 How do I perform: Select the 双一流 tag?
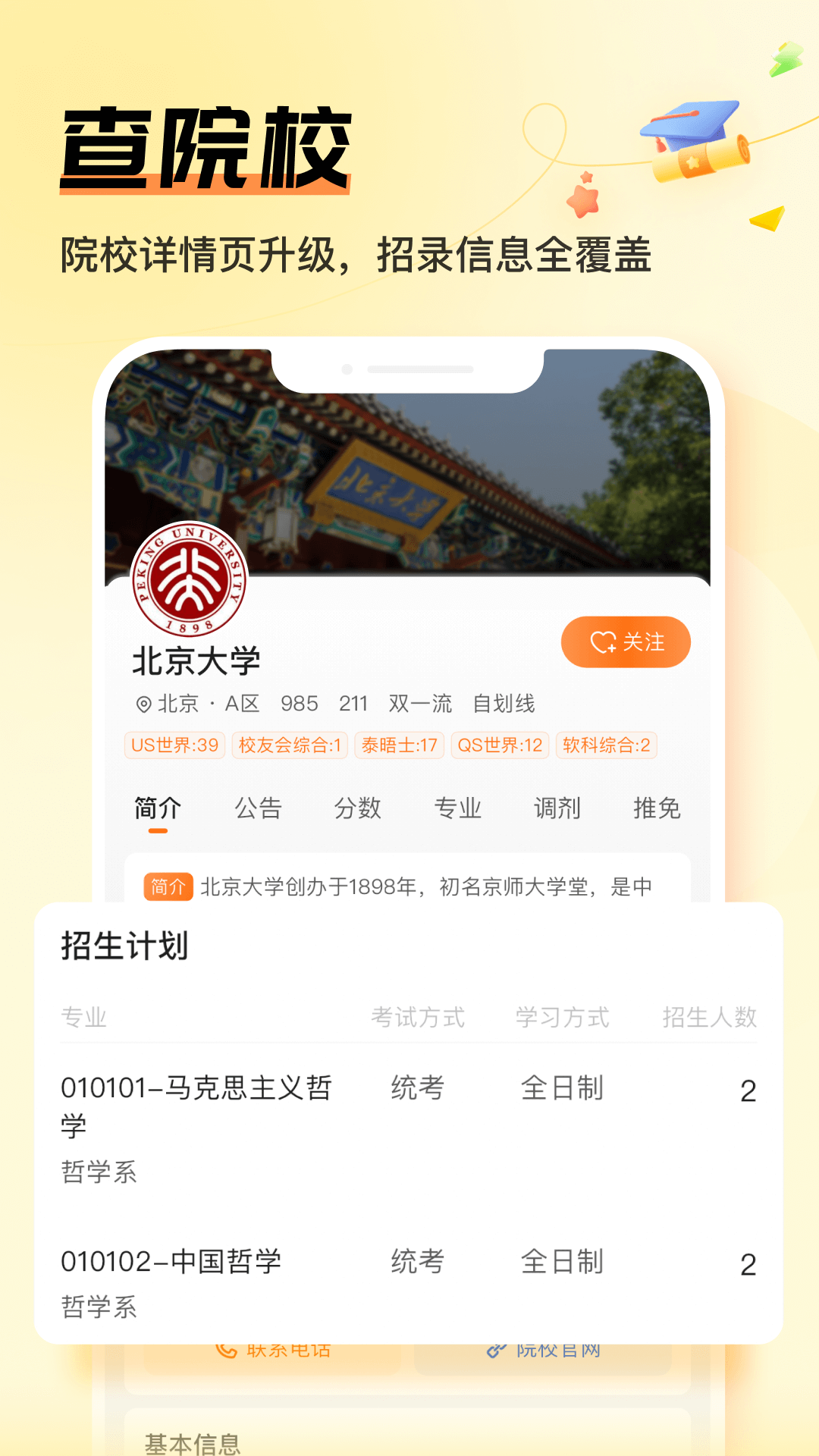tap(419, 704)
